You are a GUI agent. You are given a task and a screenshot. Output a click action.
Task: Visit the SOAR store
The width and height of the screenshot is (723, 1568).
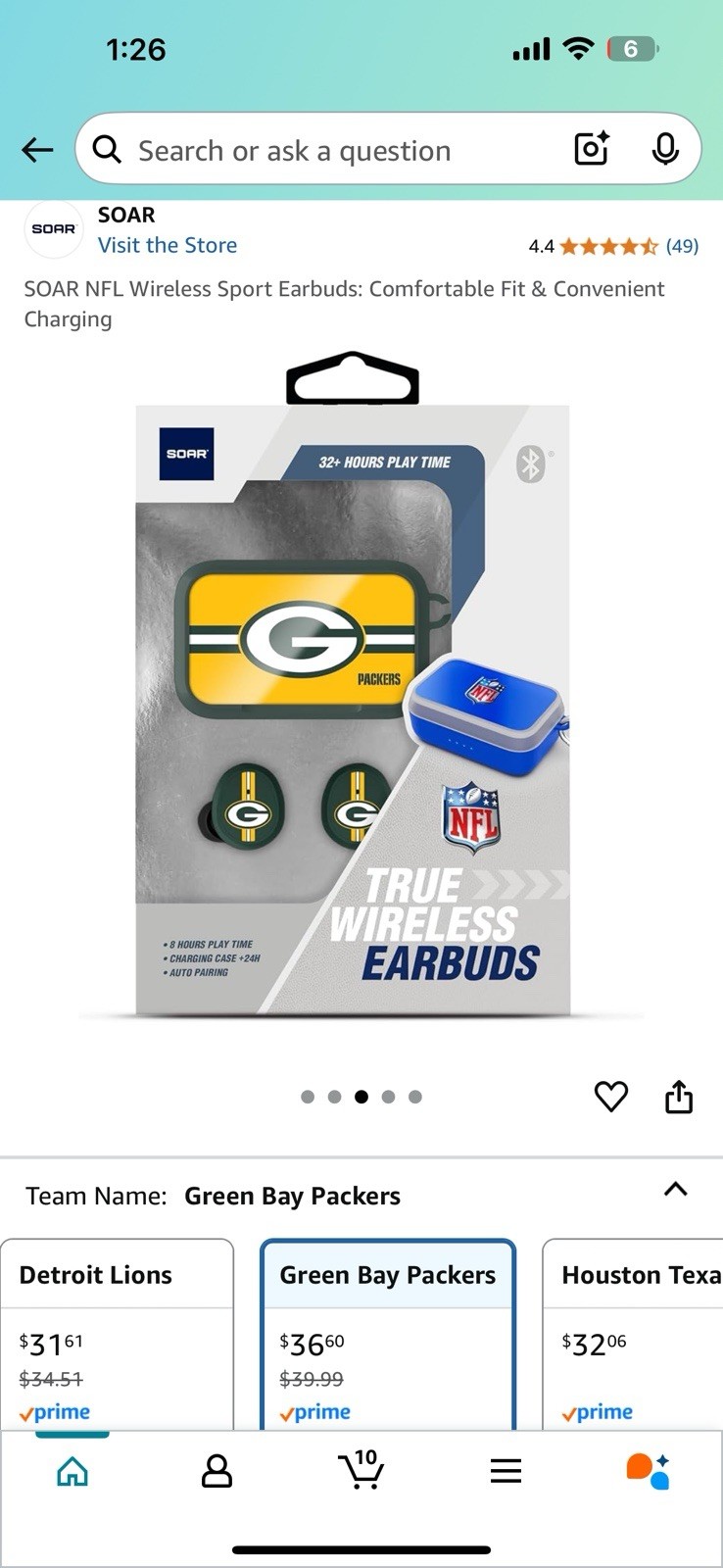(167, 245)
